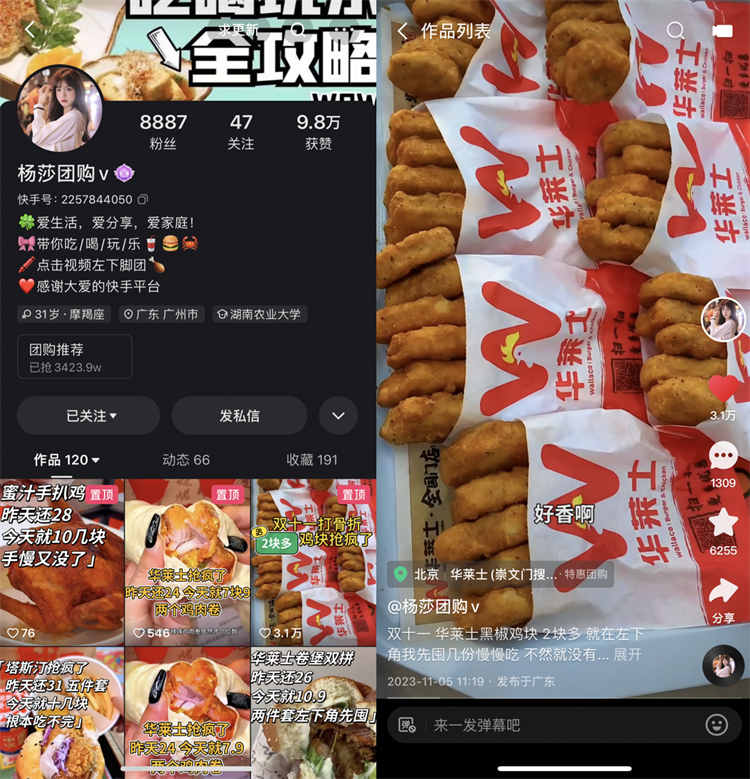Viewport: 750px width, 779px height.
Task: Open the 蜜汁手扒鸡 pinned video
Action: click(62, 560)
